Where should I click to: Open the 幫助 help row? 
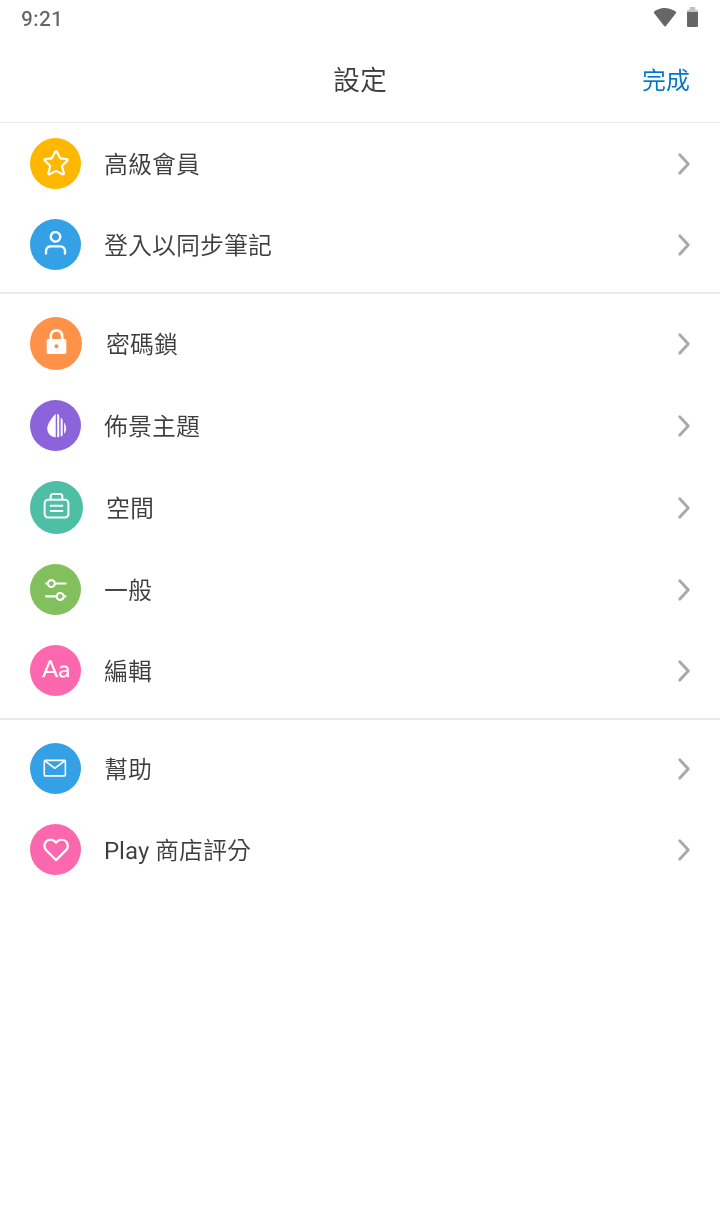point(360,769)
